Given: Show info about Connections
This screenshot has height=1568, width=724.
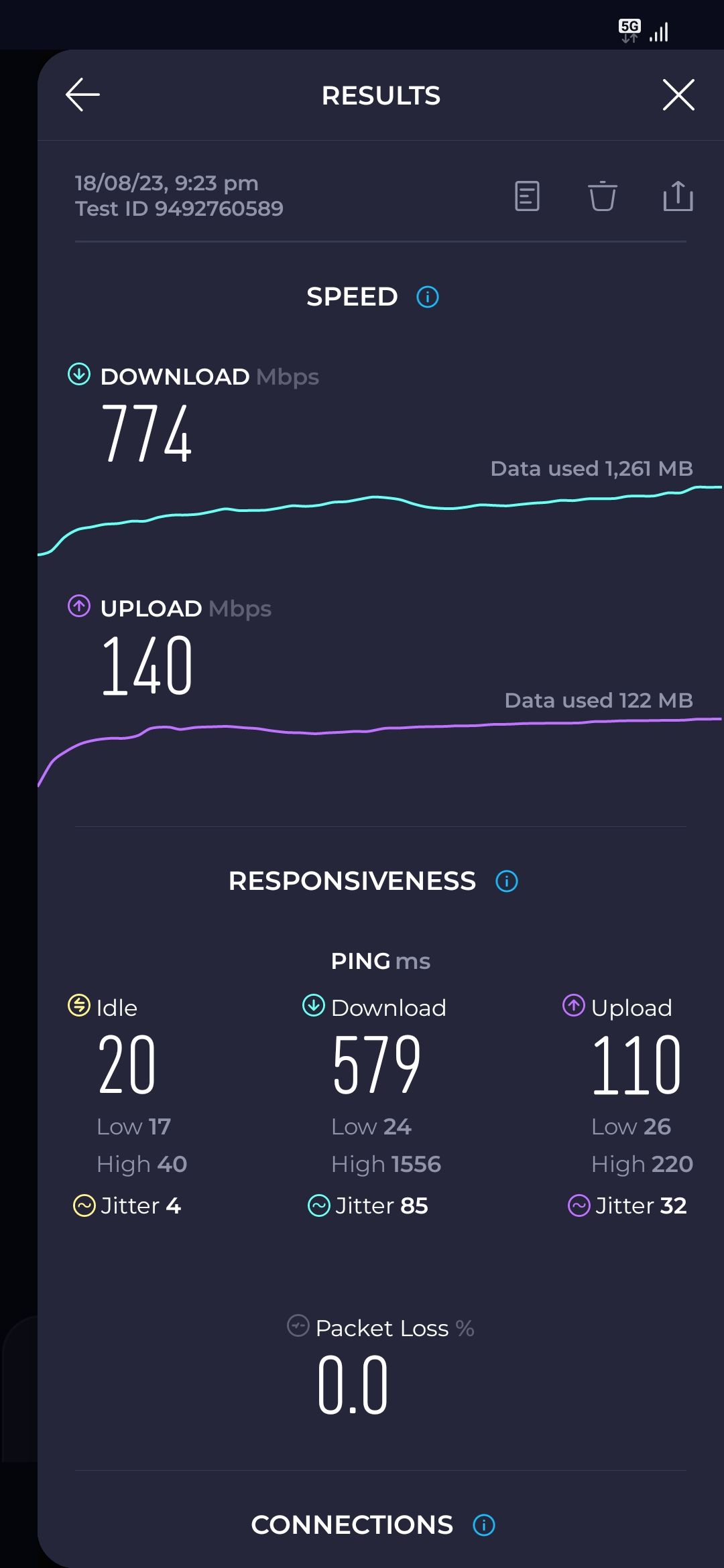Looking at the screenshot, I should tap(484, 1525).
